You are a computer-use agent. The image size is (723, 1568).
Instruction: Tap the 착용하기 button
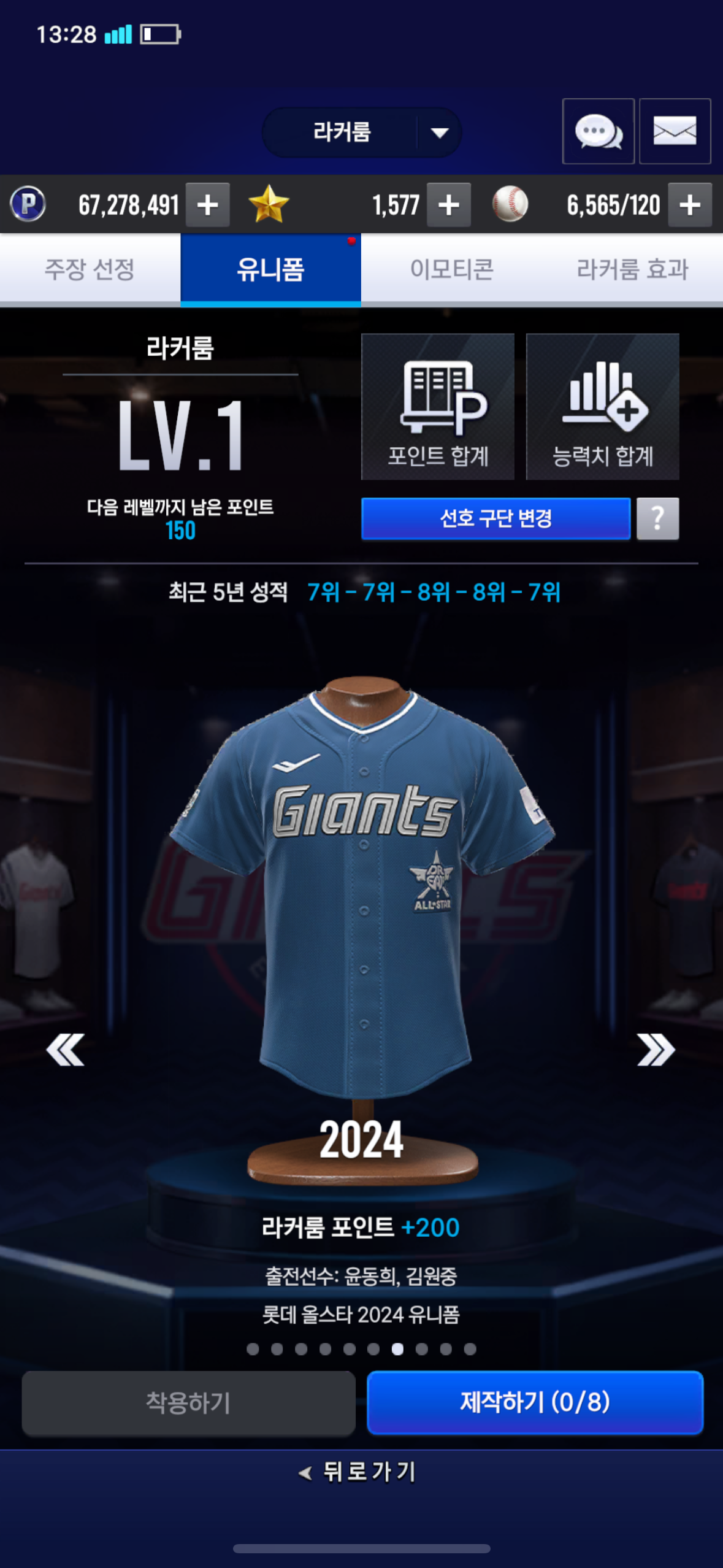coord(188,1403)
